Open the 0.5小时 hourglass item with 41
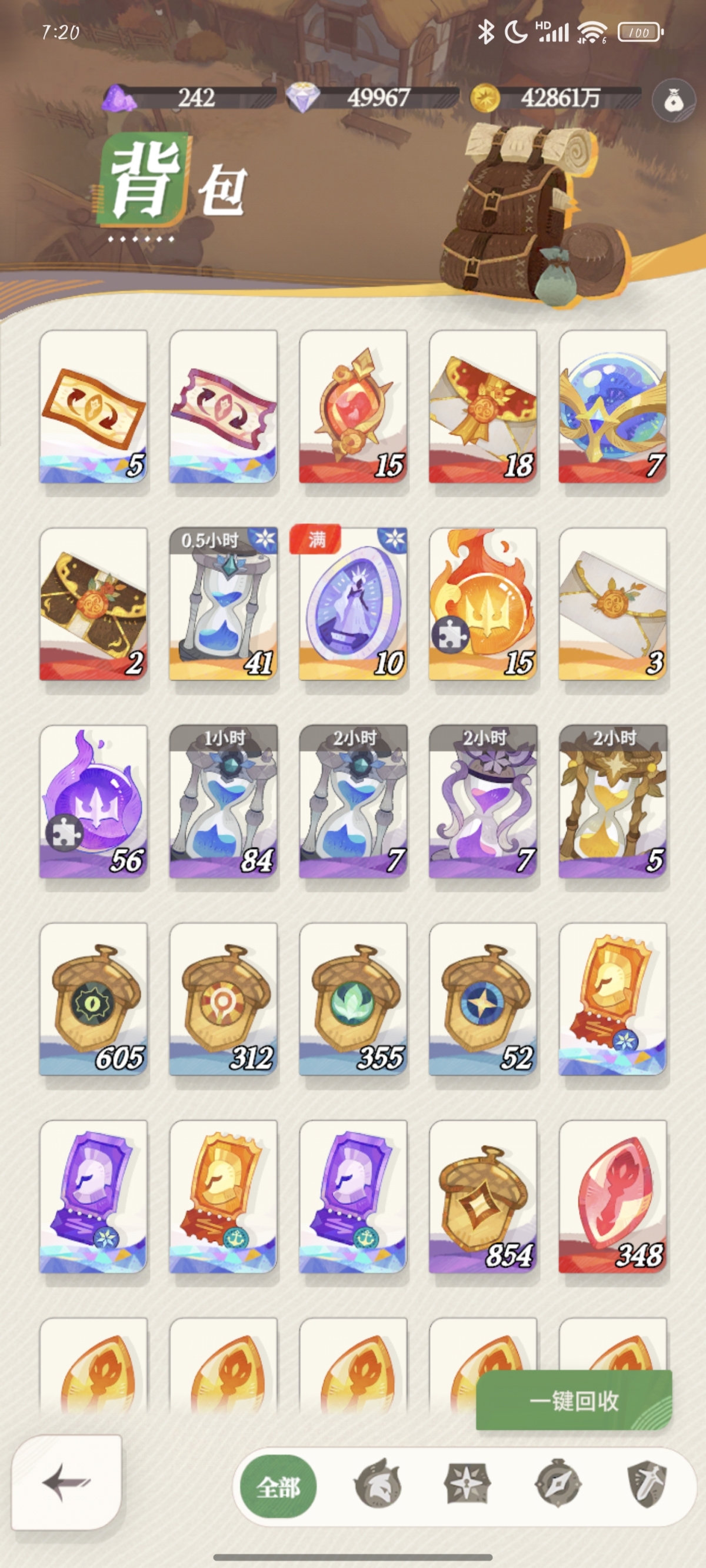The height and width of the screenshot is (1568, 706). click(224, 603)
